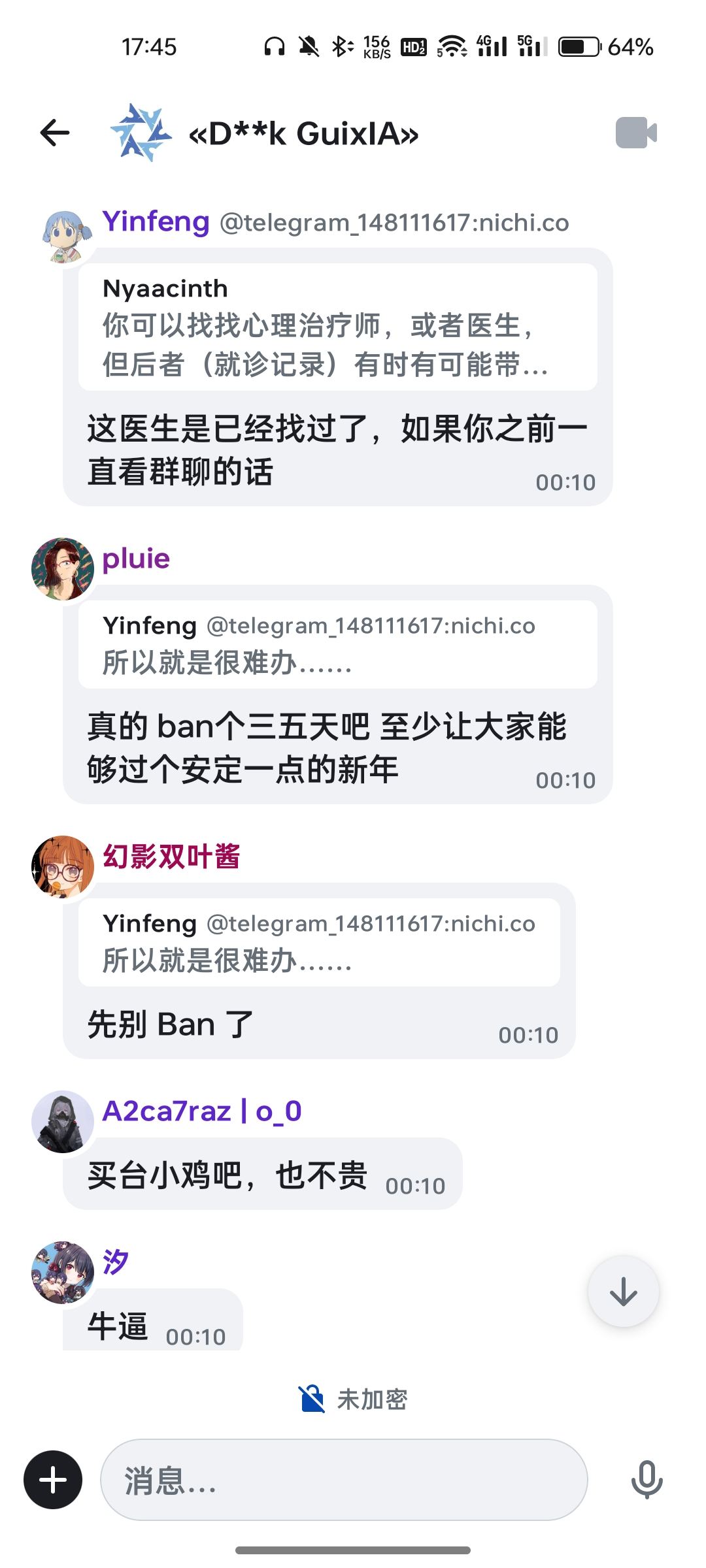Open Yinfeng's profile avatar

tap(63, 237)
